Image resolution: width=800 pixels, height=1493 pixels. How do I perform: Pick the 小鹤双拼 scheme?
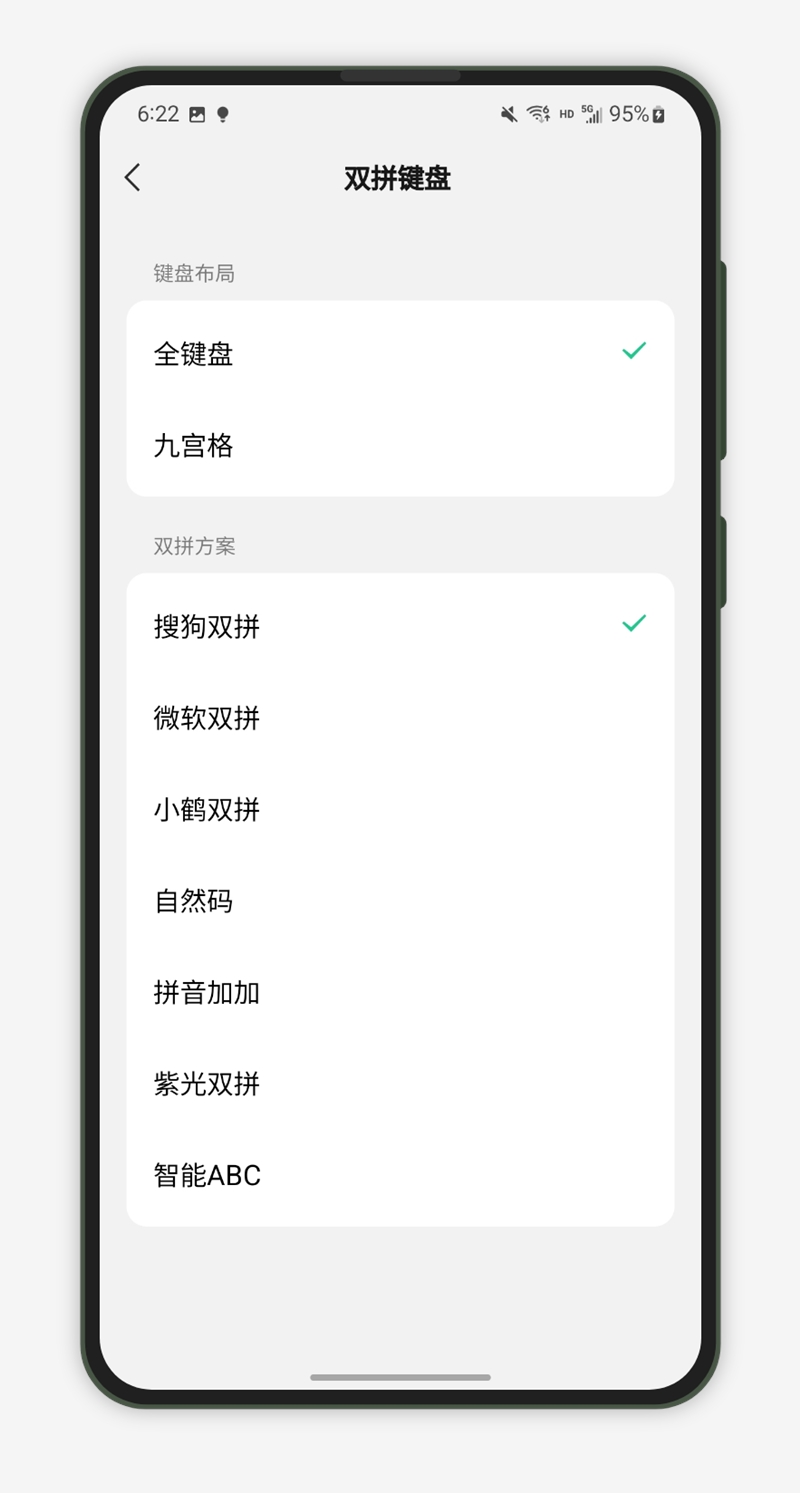click(x=400, y=810)
